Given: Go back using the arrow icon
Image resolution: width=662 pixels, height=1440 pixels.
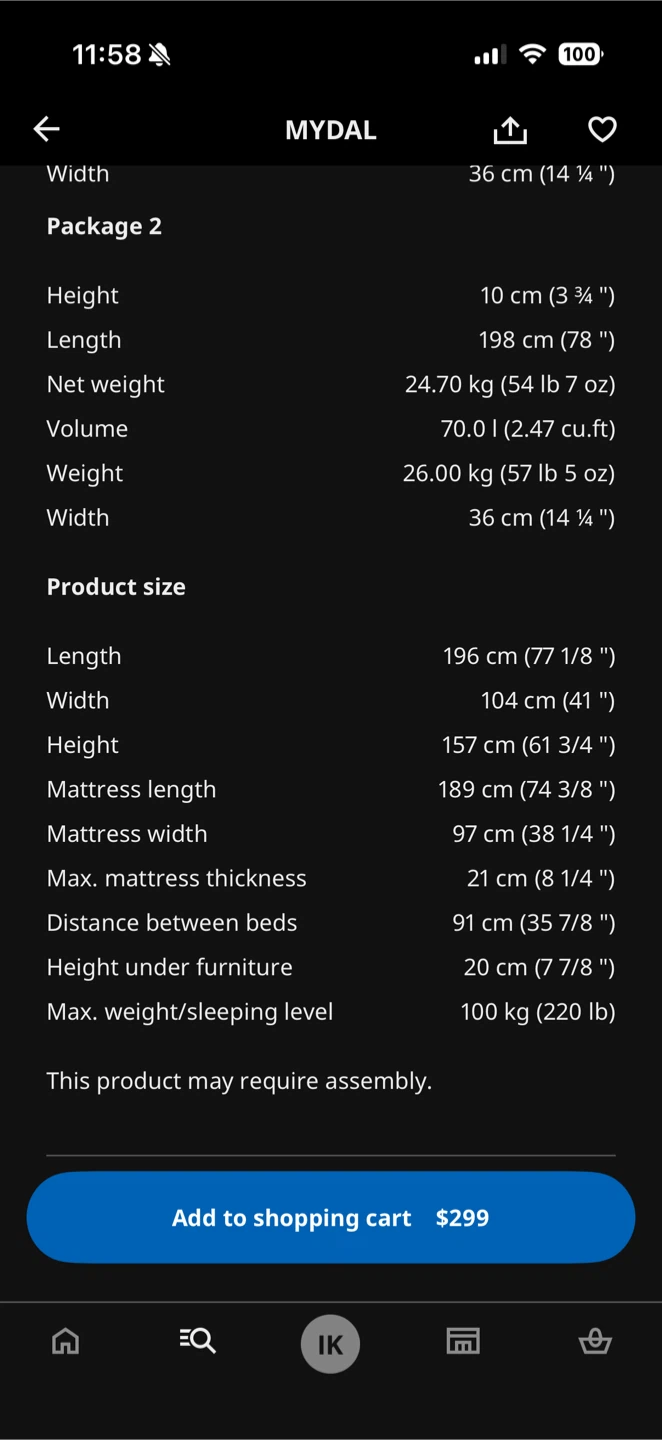Looking at the screenshot, I should point(47,129).
